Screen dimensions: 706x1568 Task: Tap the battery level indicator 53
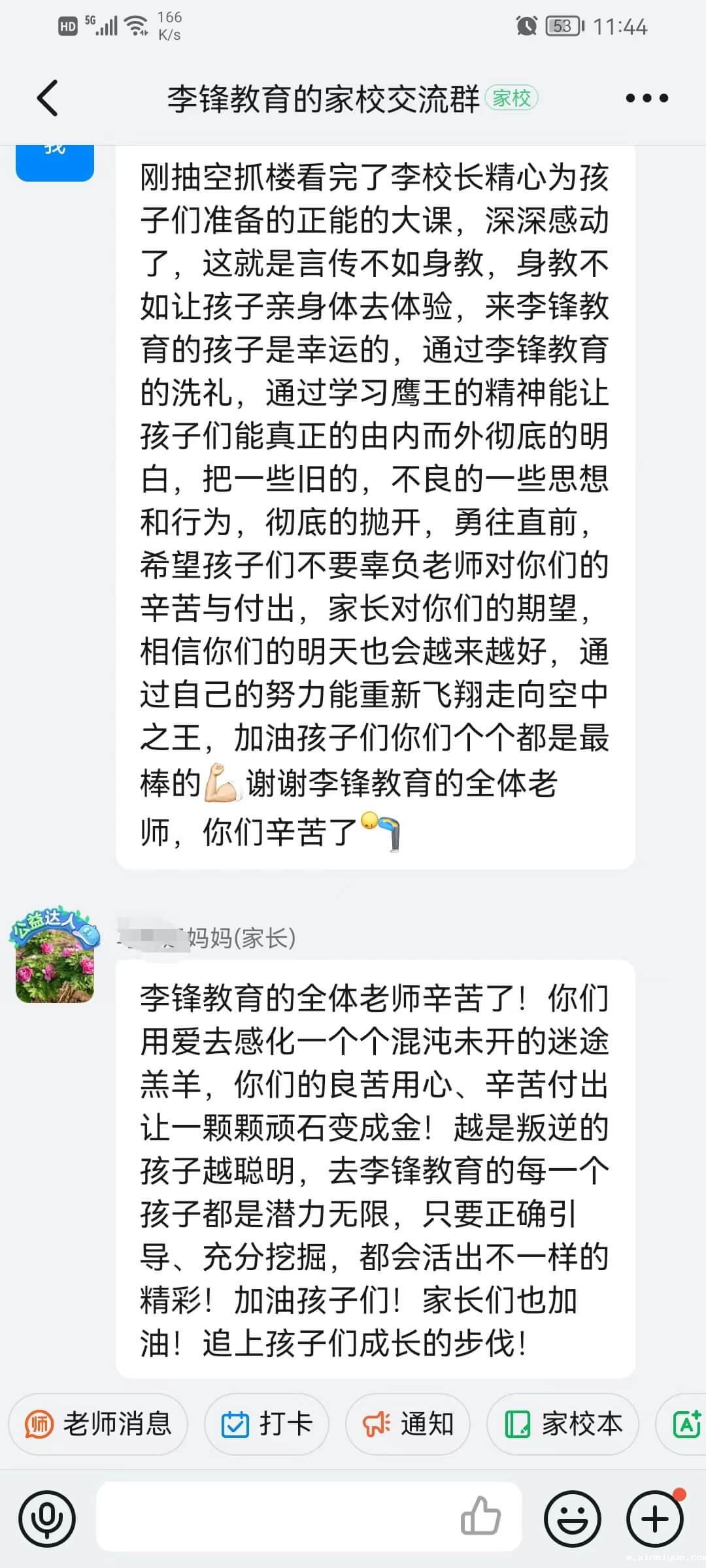(x=563, y=26)
